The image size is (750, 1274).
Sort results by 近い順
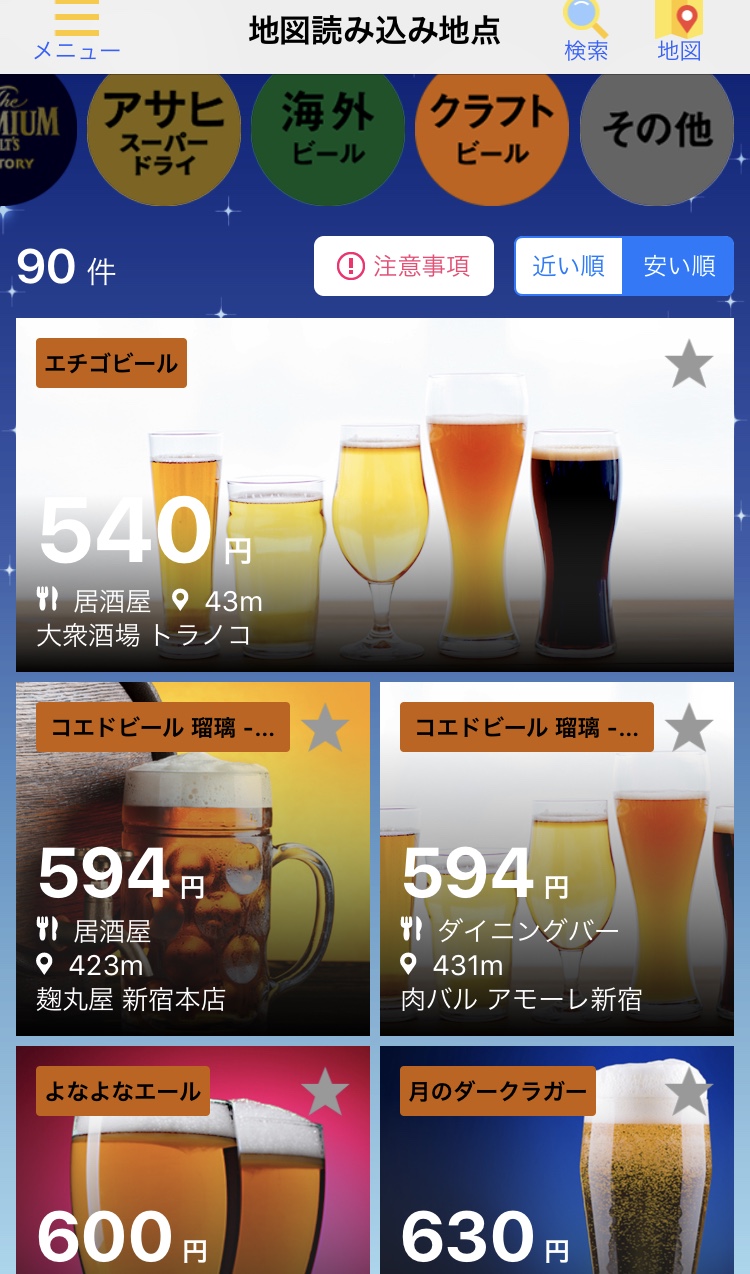click(569, 266)
